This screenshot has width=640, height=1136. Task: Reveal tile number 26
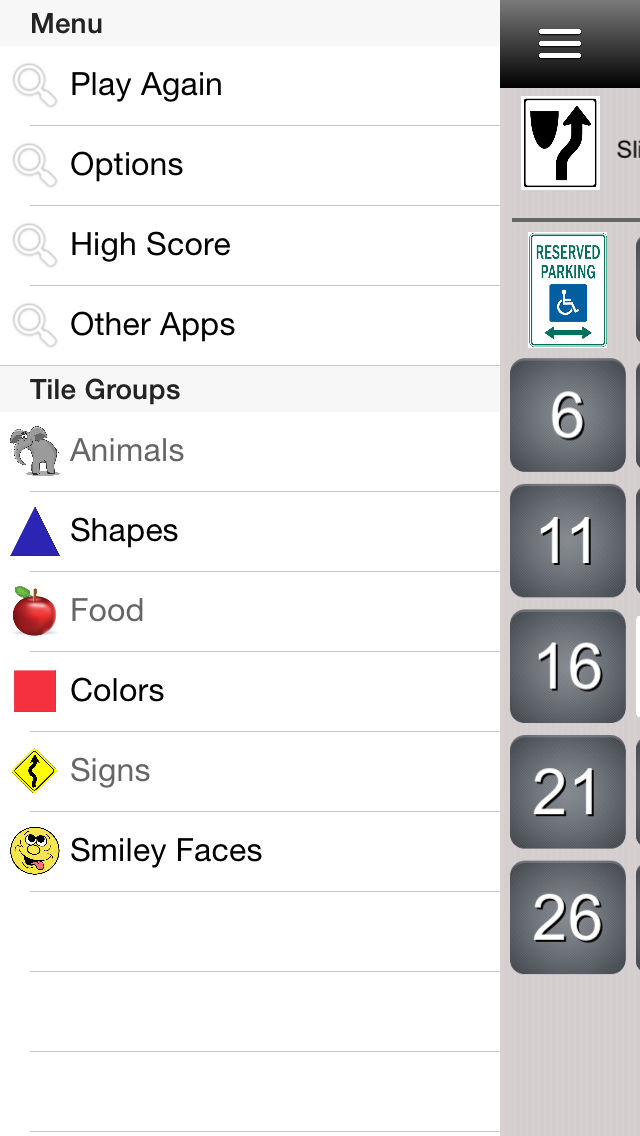coord(568,918)
